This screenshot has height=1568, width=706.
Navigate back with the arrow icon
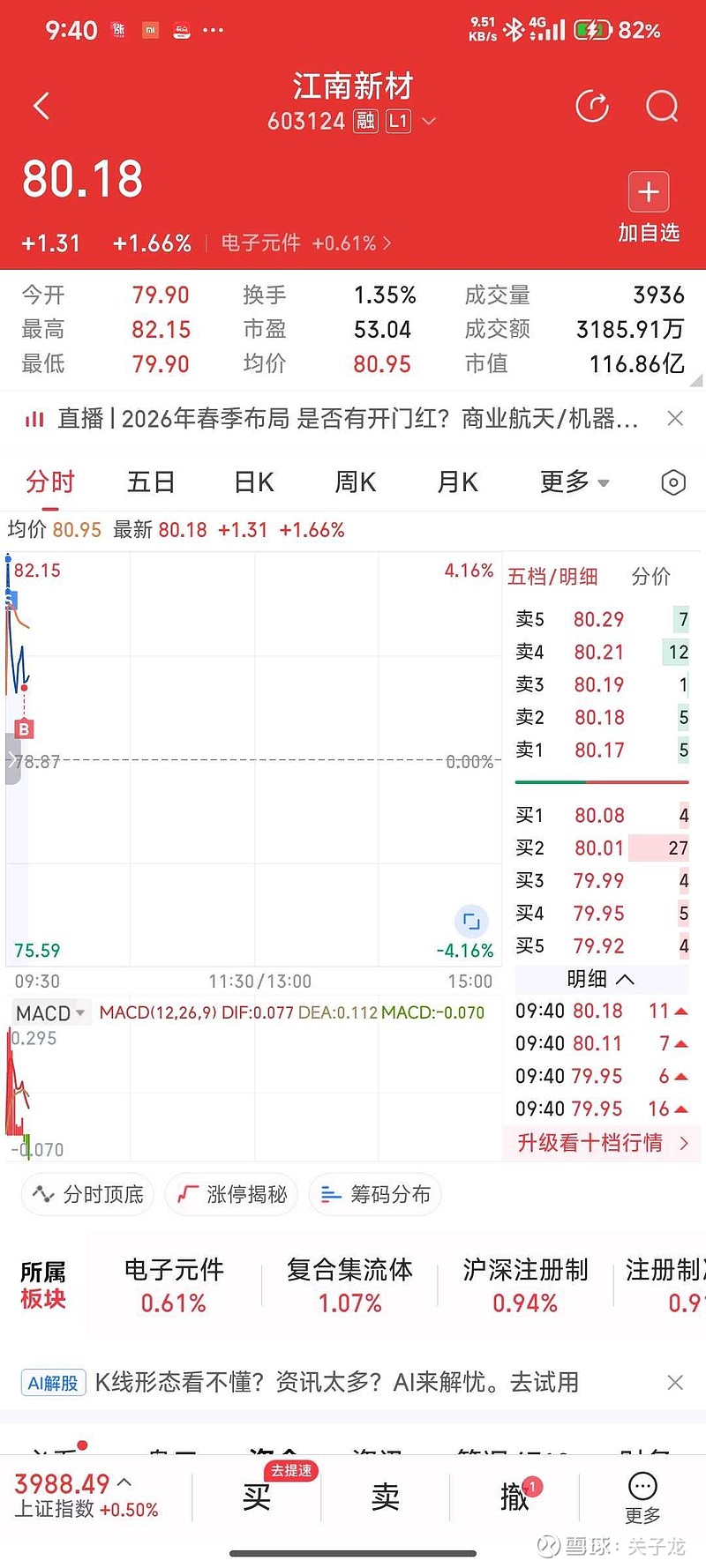(x=41, y=105)
